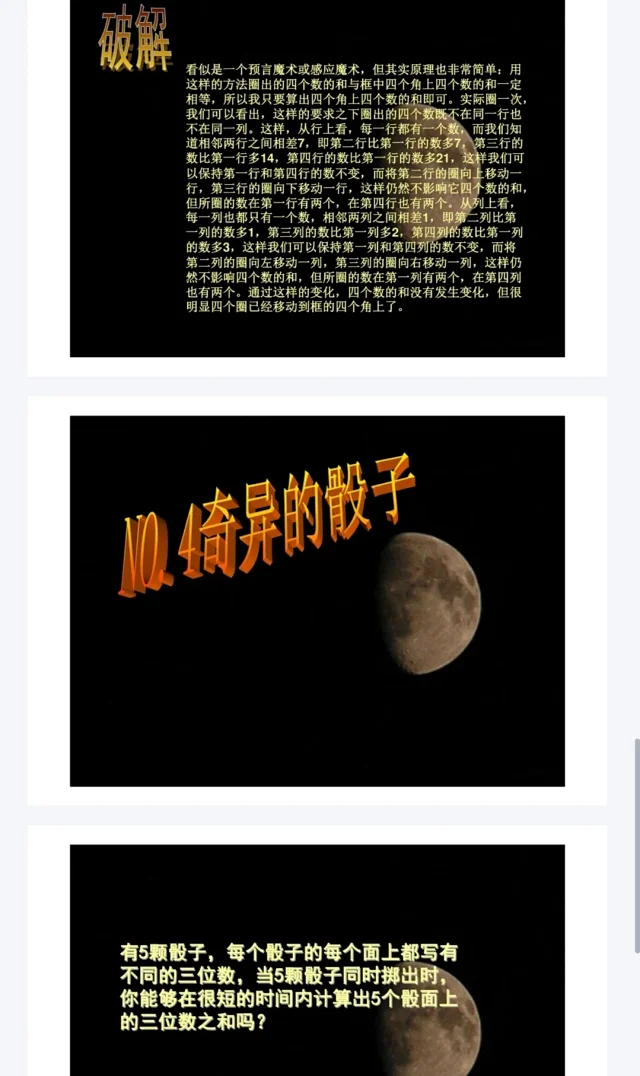Enlarge the 有5颗骰子 question slide
This screenshot has width=640, height=1076.
point(317,960)
